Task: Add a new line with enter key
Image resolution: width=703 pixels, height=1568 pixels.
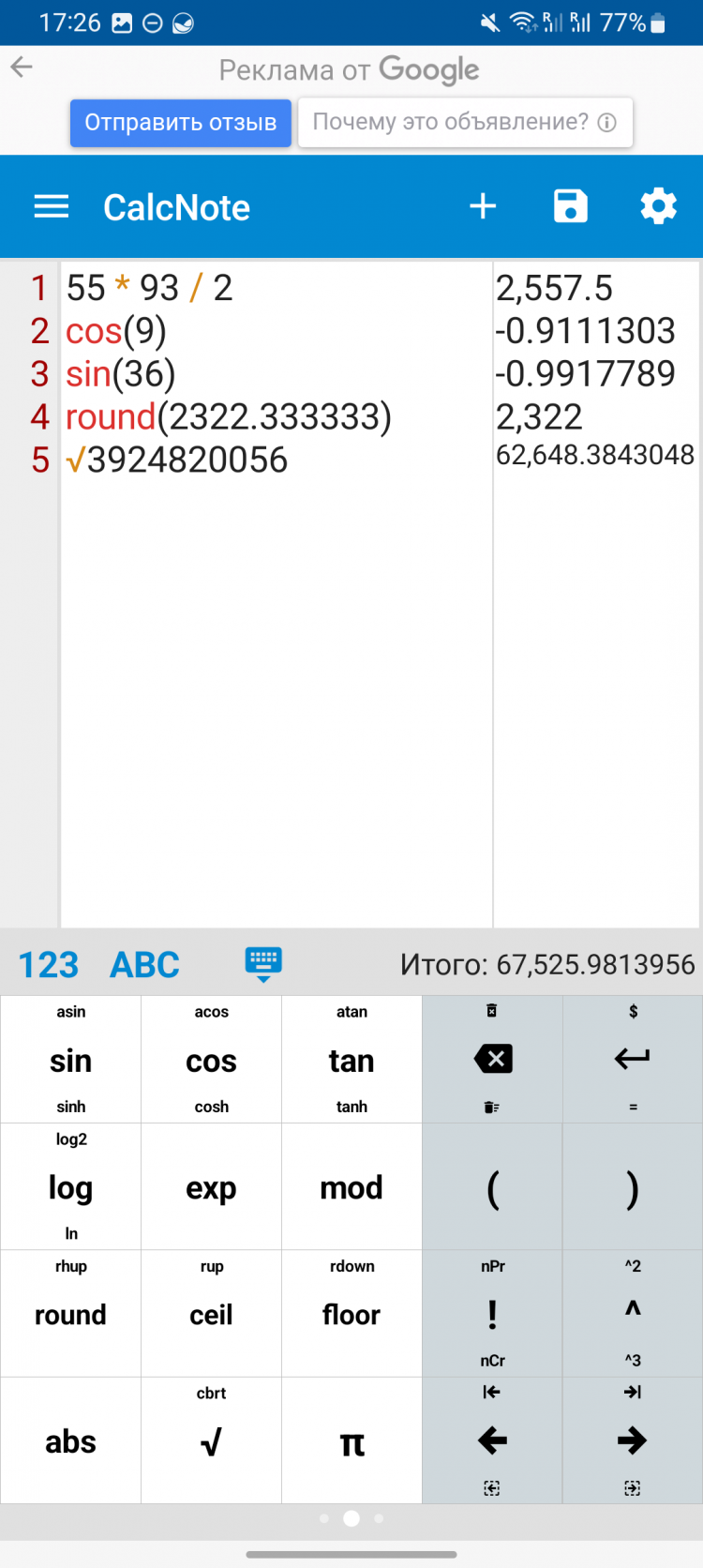Action: 633,1060
